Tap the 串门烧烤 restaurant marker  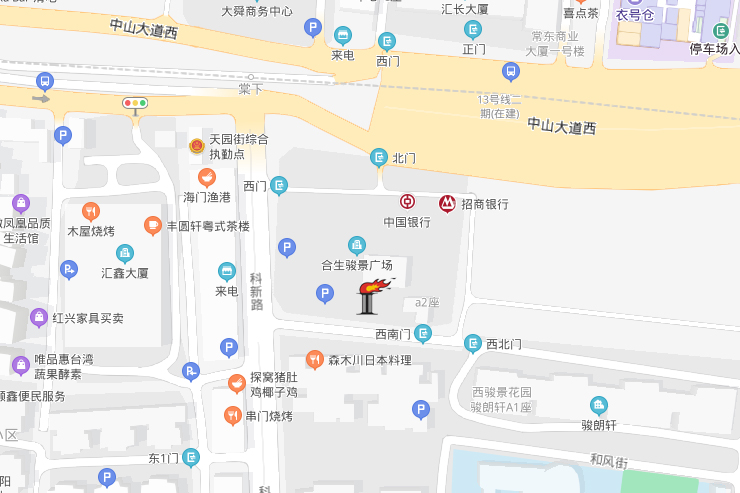coord(232,416)
